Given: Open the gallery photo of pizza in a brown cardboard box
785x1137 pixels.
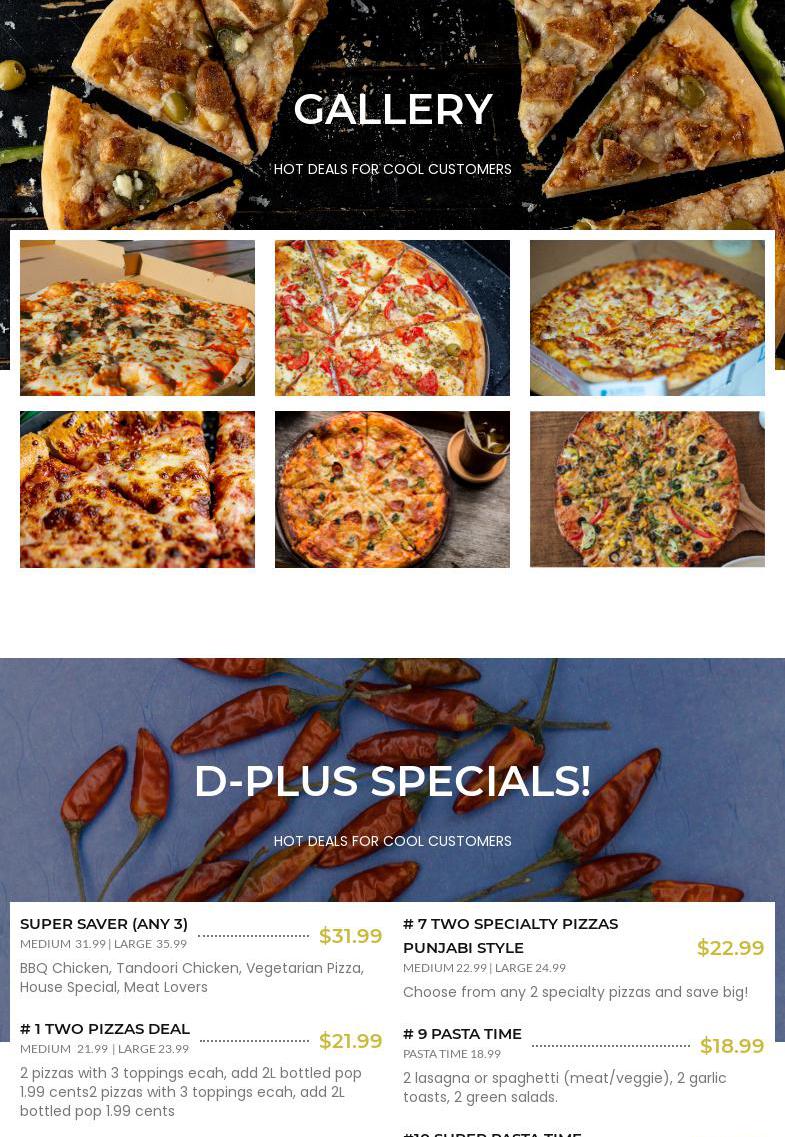Looking at the screenshot, I should (137, 318).
